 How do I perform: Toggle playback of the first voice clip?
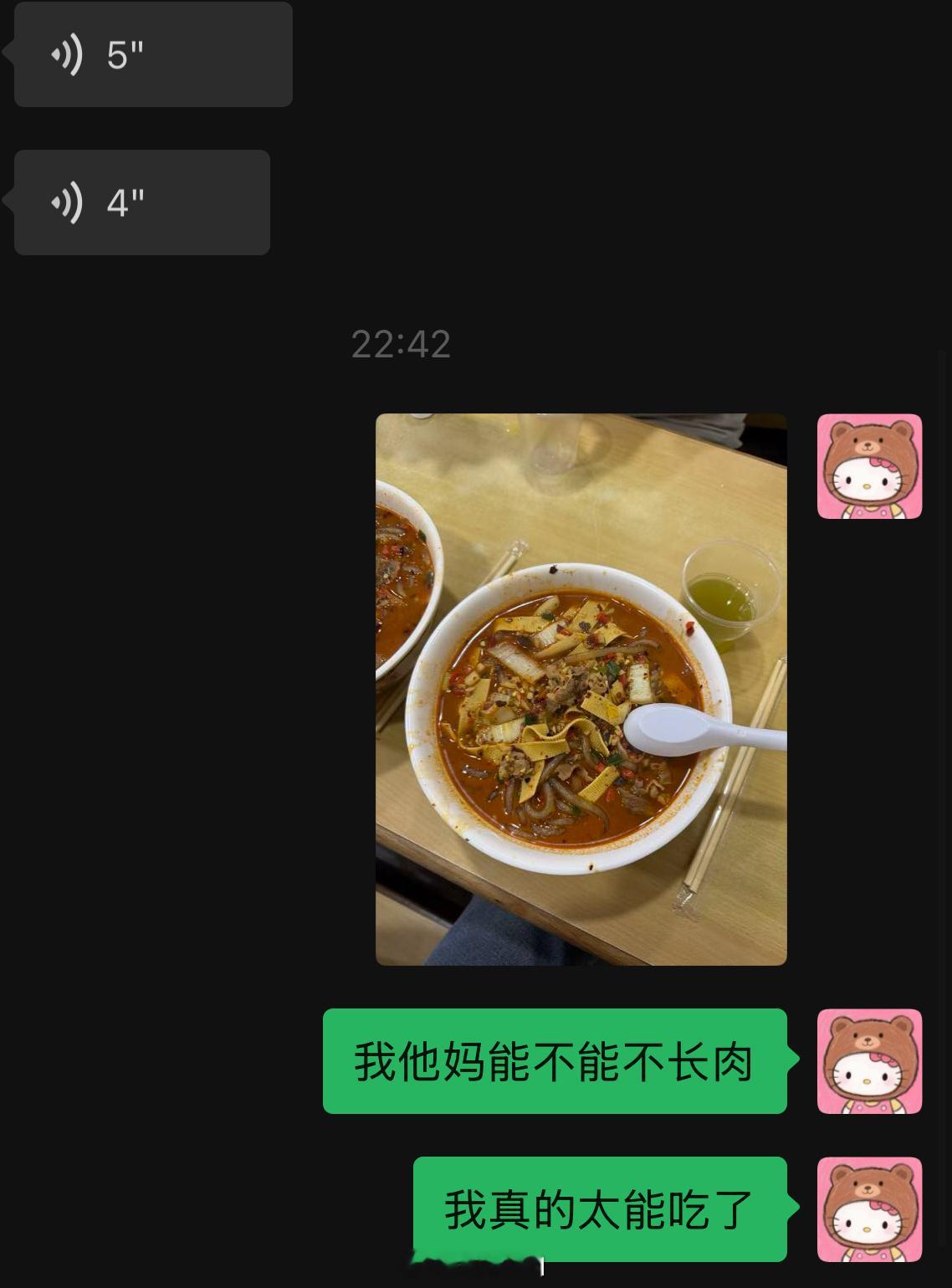pyautogui.click(x=153, y=54)
